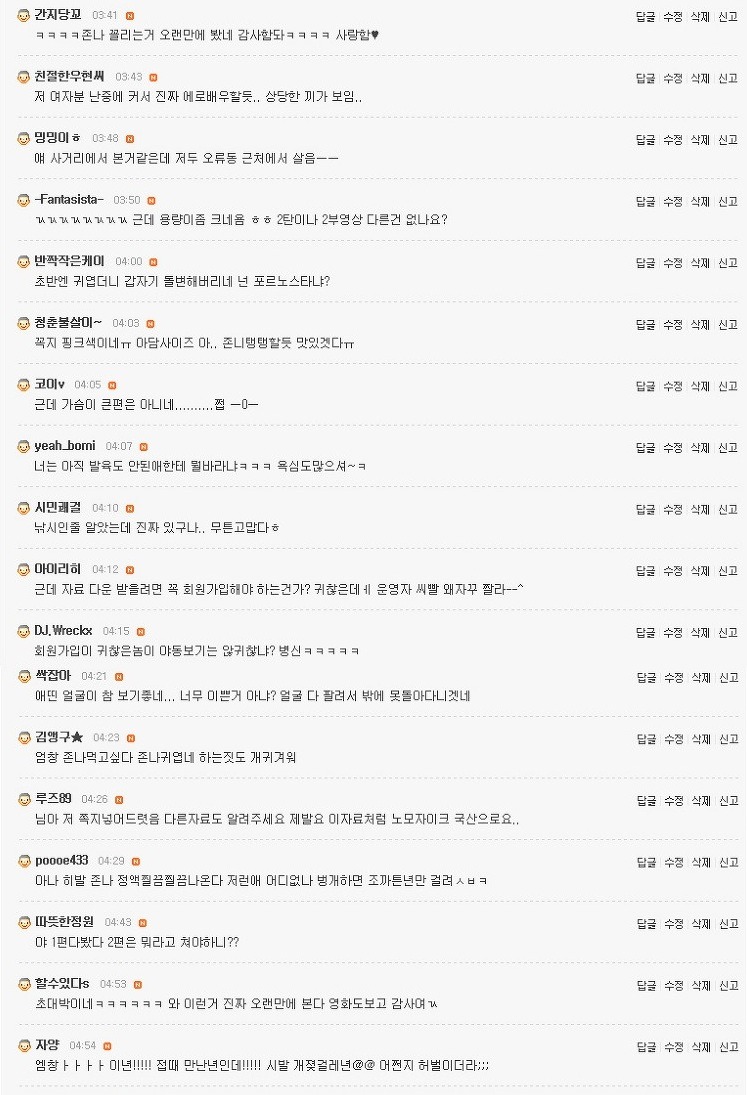Tap 답글 on 싹잡아's comment
747x1095 pixels.
[646, 677]
